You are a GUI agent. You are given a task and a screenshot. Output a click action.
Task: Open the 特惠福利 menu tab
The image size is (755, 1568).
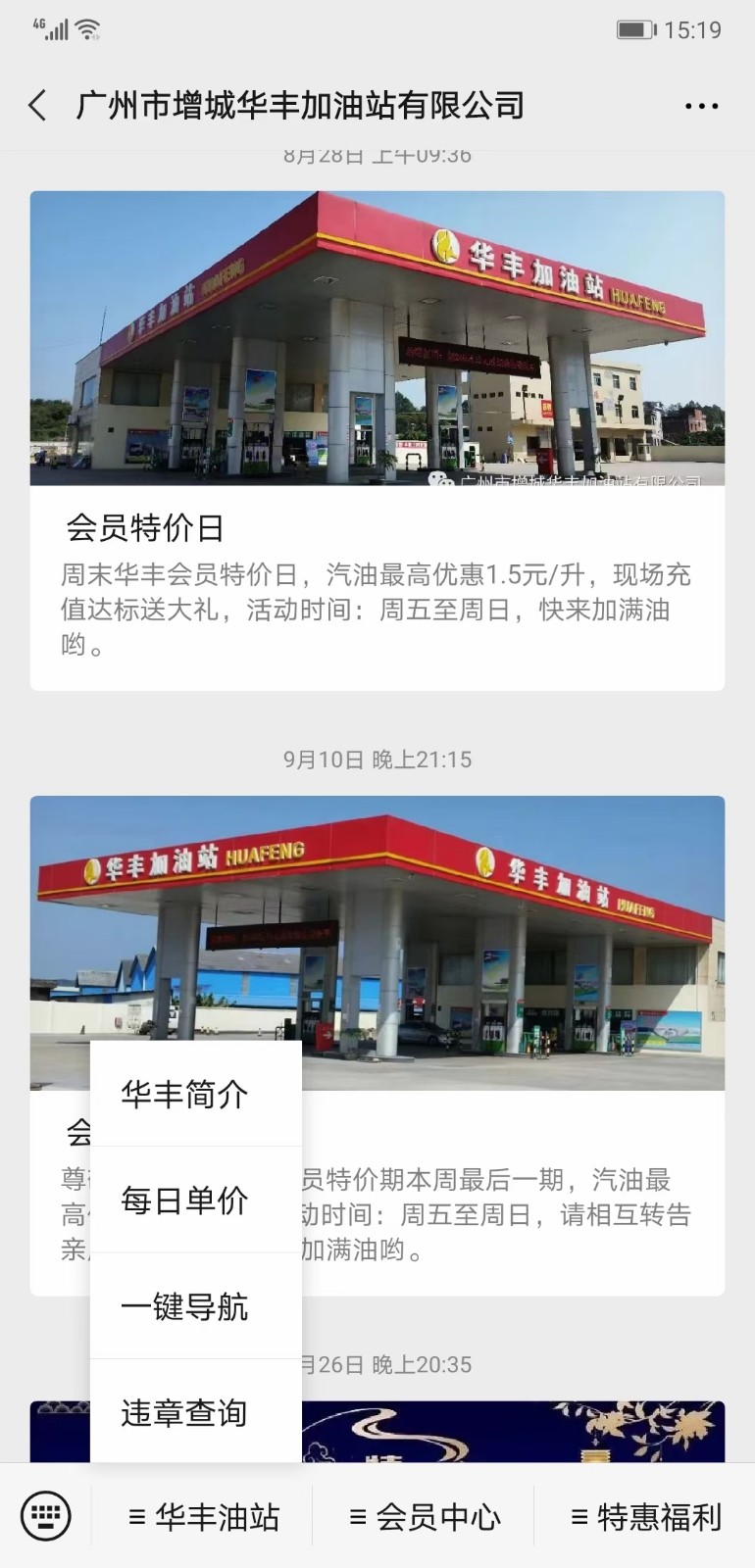[642, 1516]
